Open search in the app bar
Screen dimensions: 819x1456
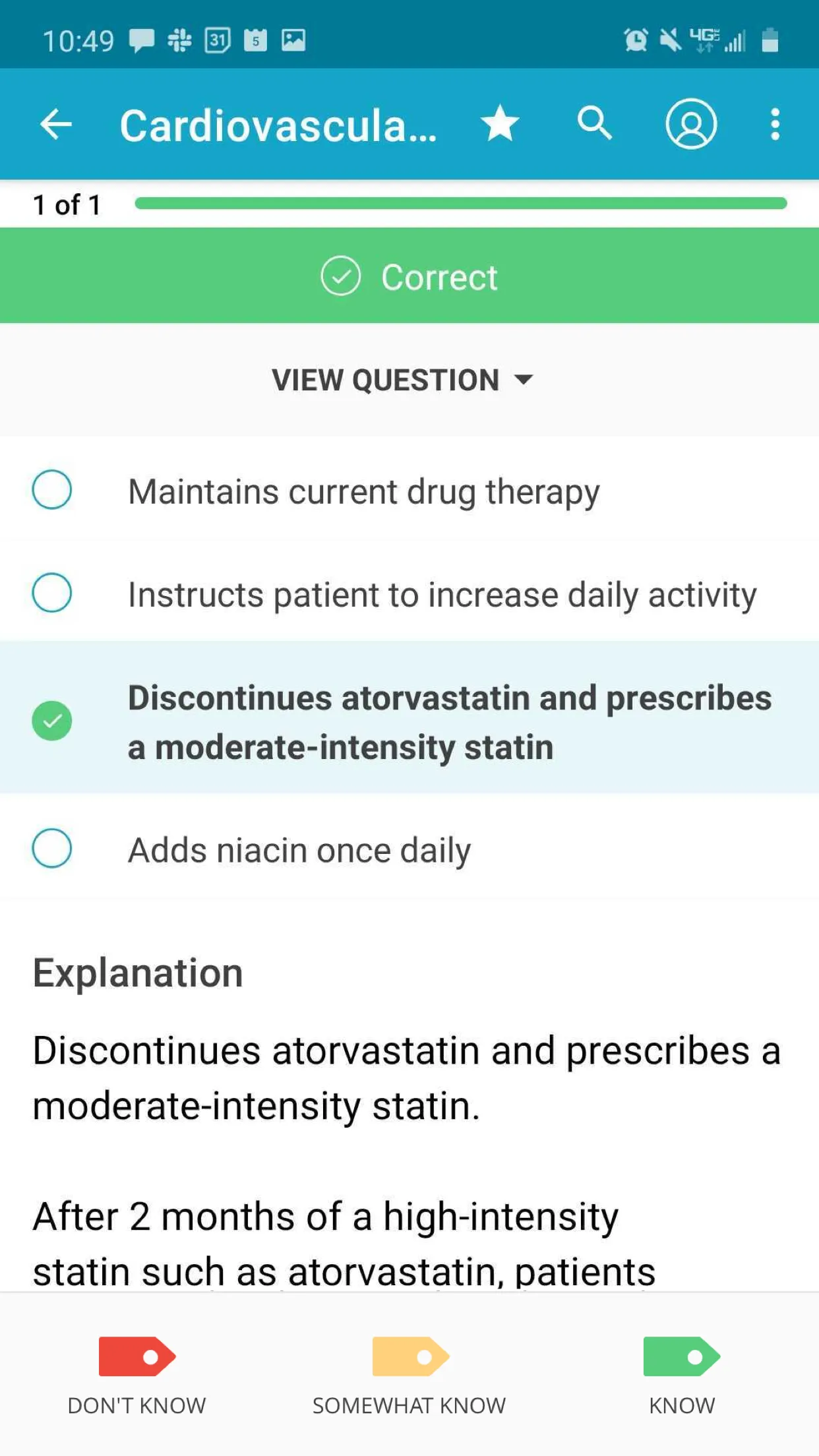point(595,123)
